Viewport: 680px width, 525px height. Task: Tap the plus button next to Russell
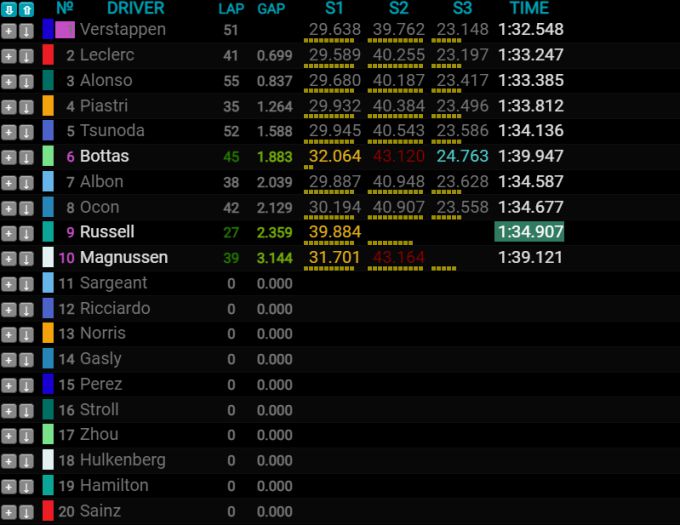point(8,233)
